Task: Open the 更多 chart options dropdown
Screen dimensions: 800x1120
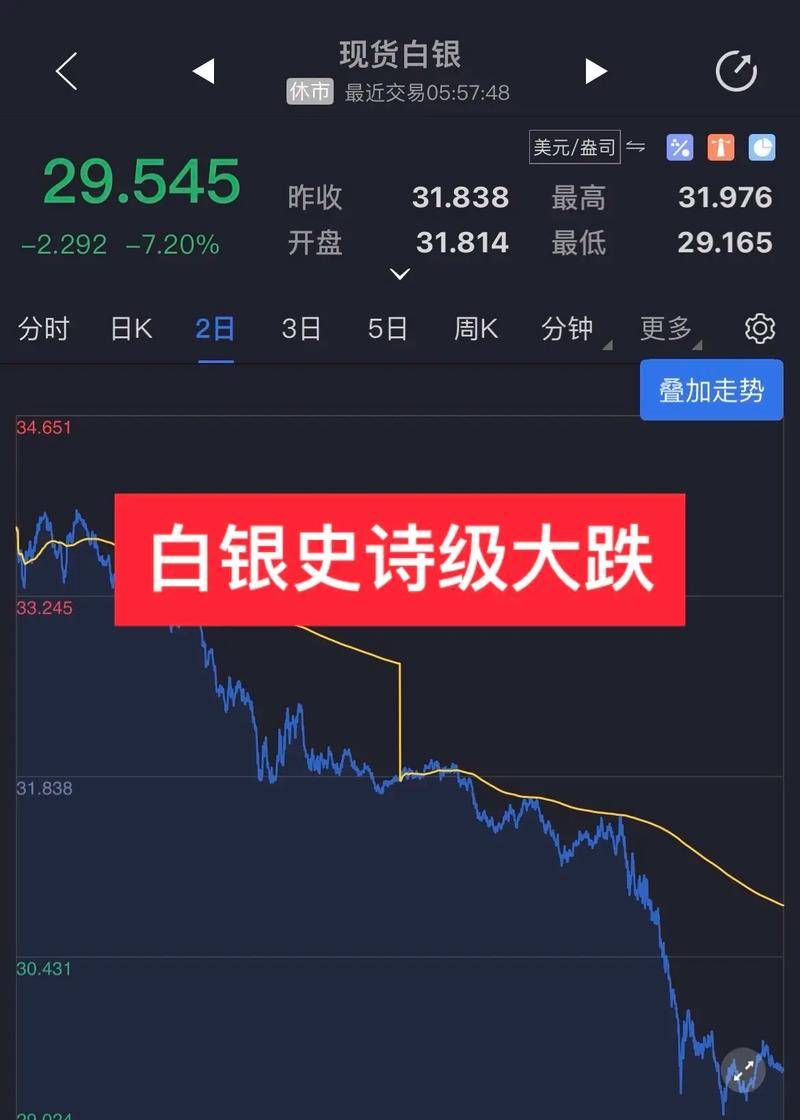Action: pyautogui.click(x=667, y=328)
